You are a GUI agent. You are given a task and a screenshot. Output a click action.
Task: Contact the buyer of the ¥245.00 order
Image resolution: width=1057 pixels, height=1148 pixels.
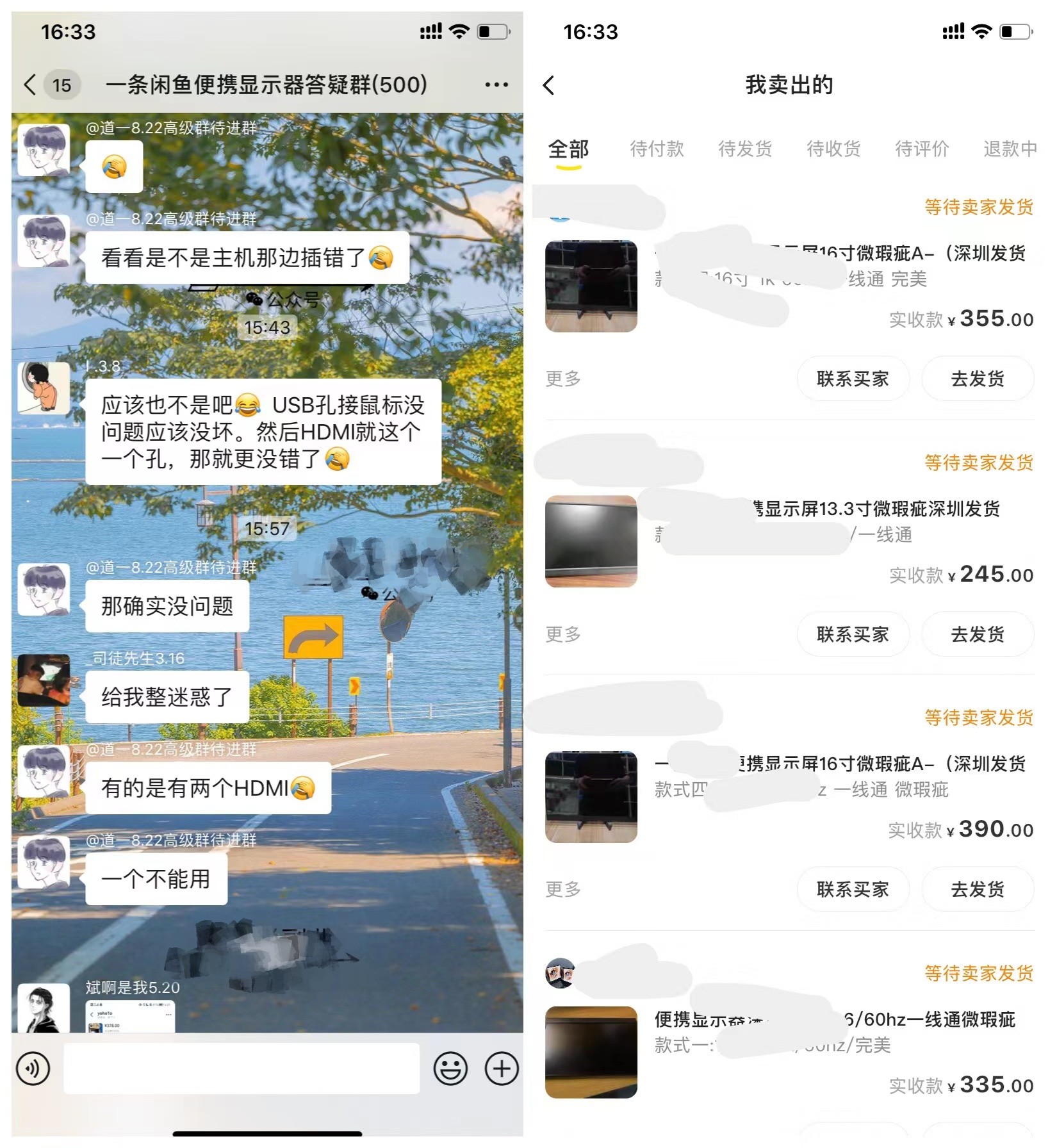tap(853, 634)
